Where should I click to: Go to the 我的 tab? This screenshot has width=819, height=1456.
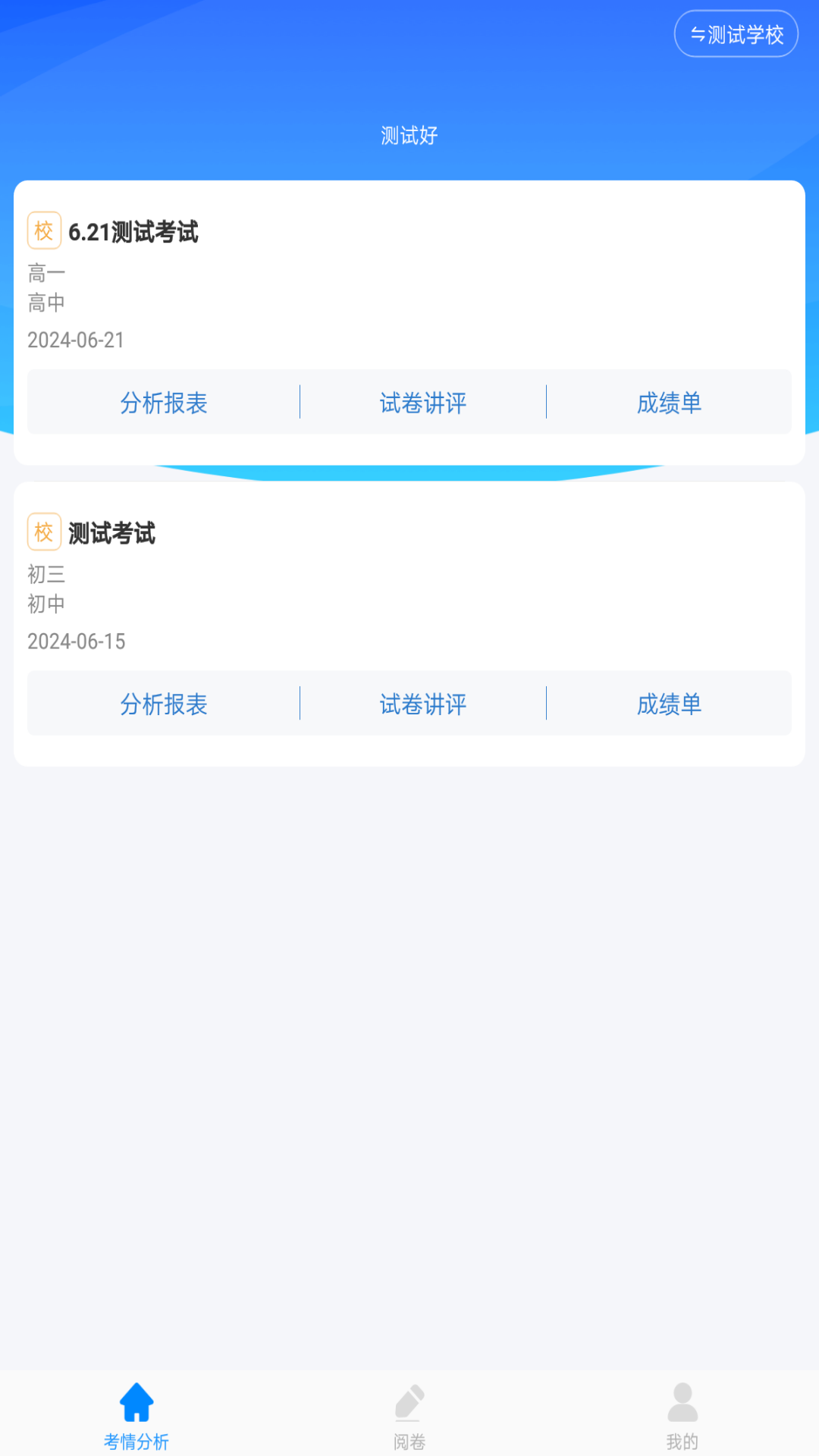(x=682, y=1415)
